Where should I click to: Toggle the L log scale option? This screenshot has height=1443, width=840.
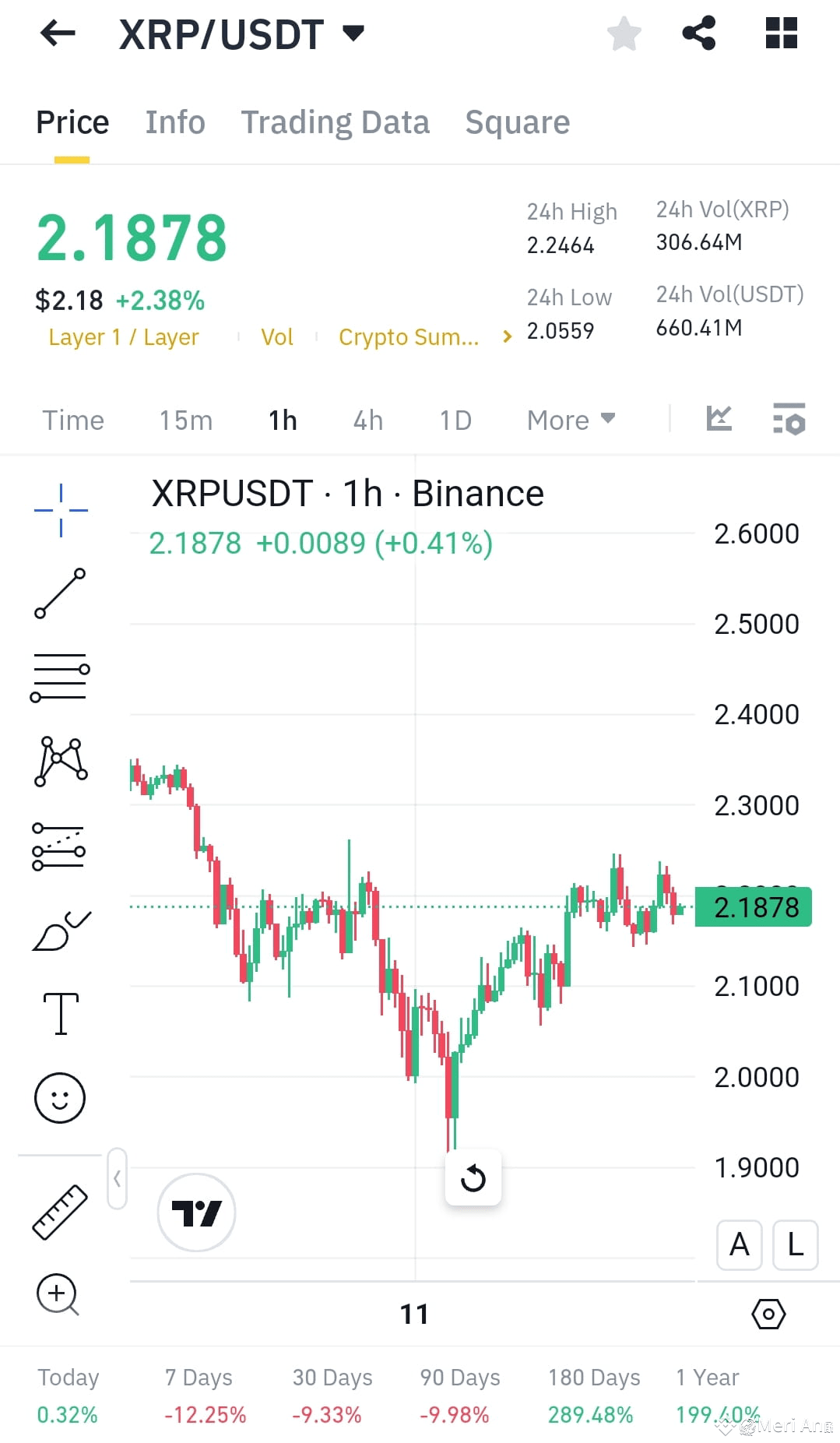[795, 1245]
